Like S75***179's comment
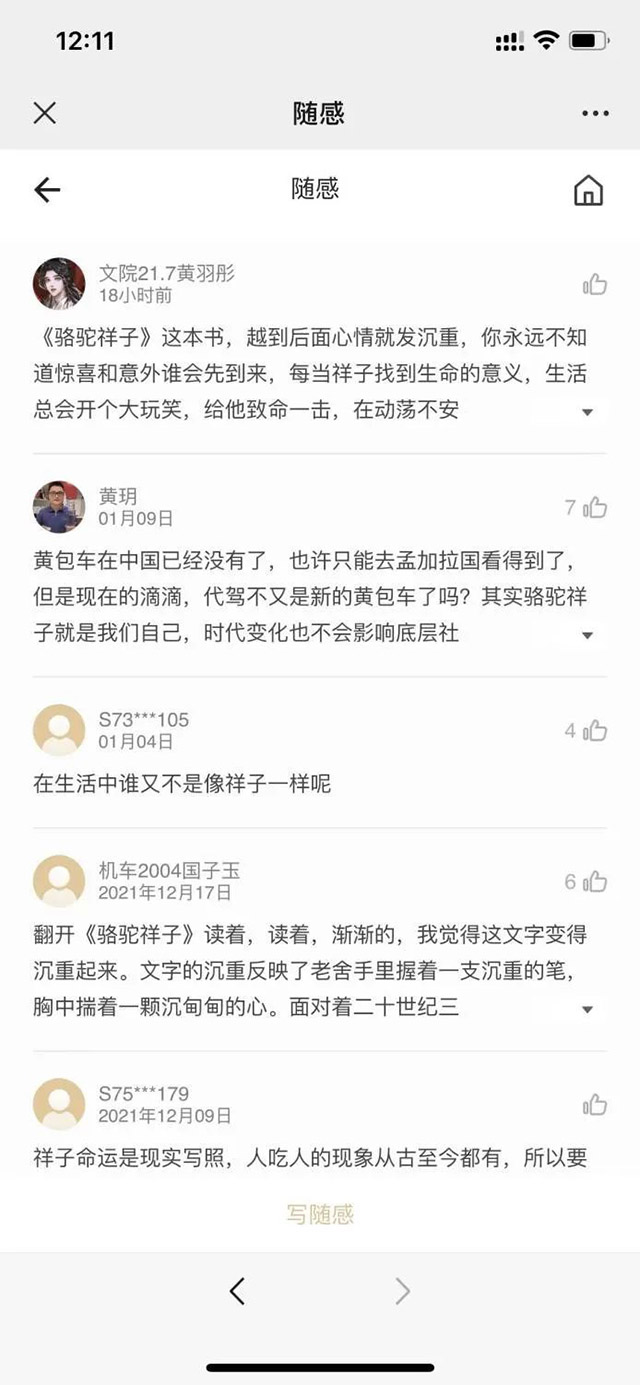The height and width of the screenshot is (1385, 640). click(x=595, y=1105)
